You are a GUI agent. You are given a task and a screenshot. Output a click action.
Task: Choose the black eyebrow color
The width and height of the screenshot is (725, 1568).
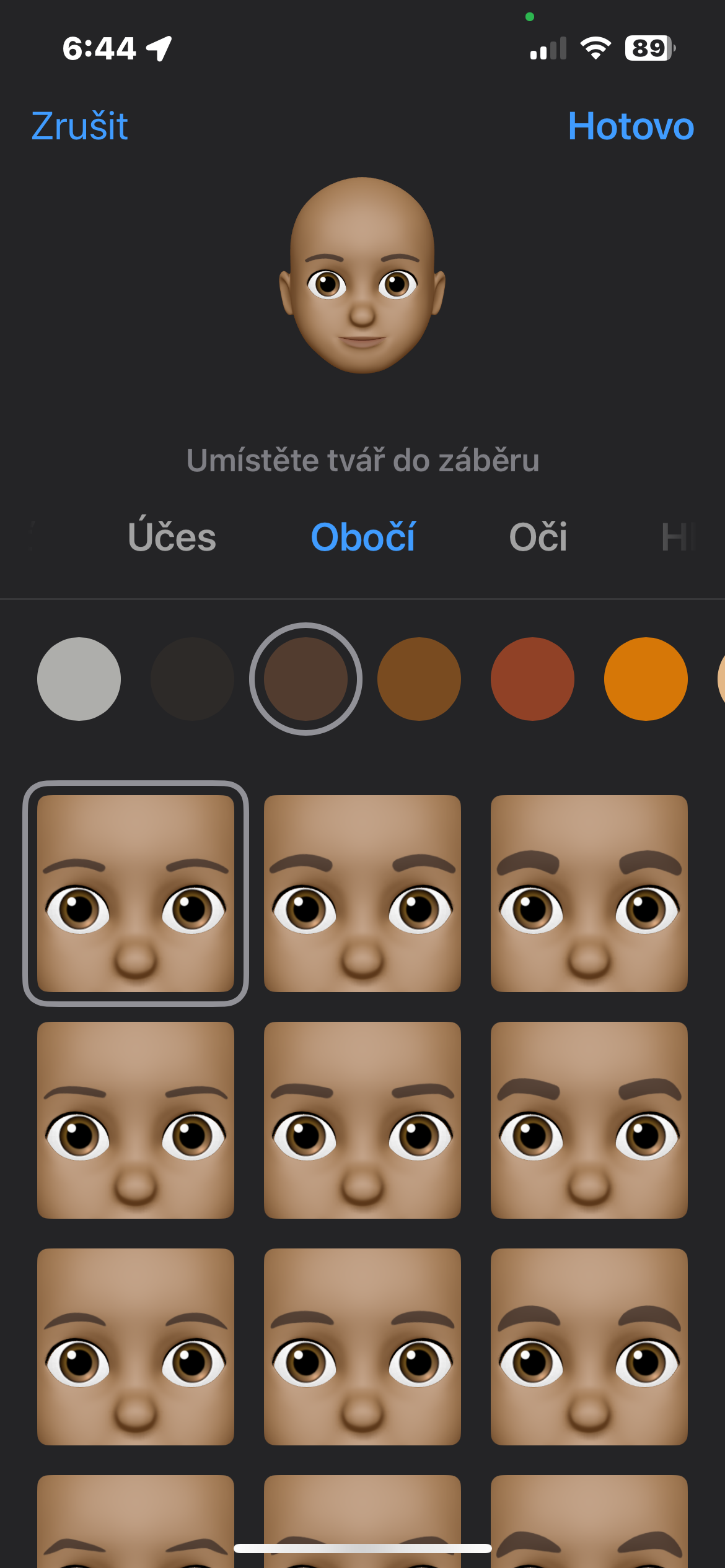coord(192,679)
